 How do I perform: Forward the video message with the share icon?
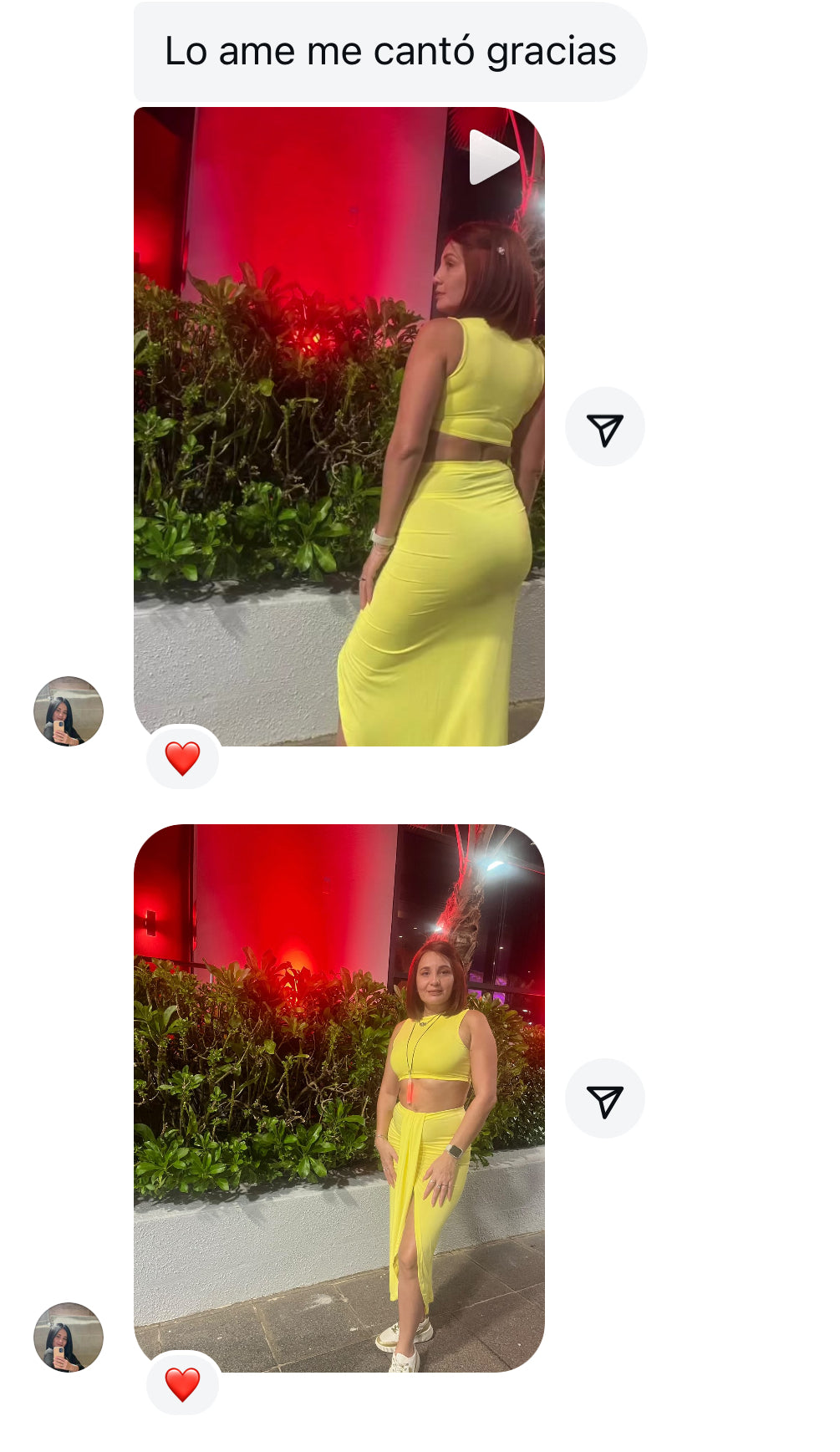point(604,427)
